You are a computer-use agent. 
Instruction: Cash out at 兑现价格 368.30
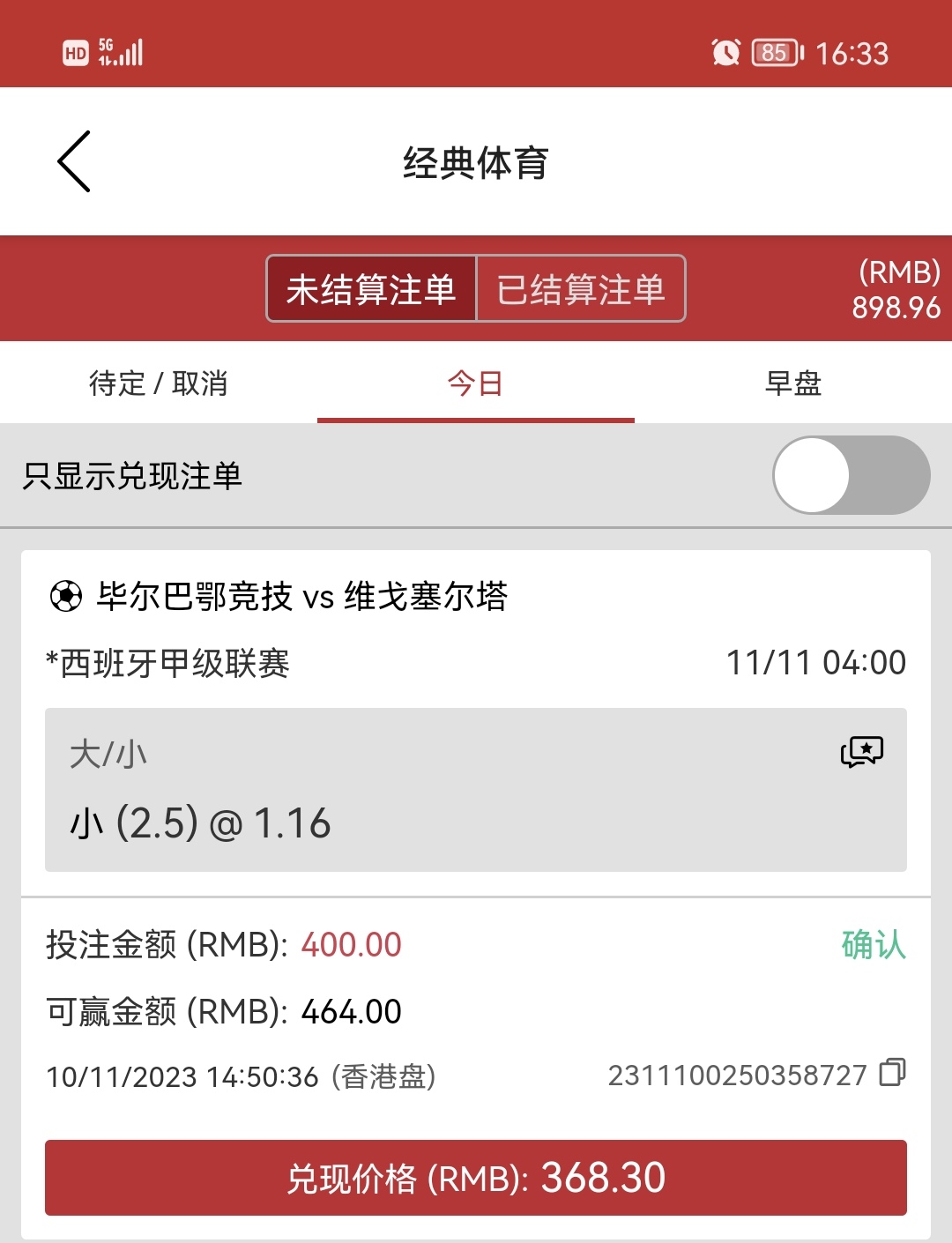(476, 1178)
